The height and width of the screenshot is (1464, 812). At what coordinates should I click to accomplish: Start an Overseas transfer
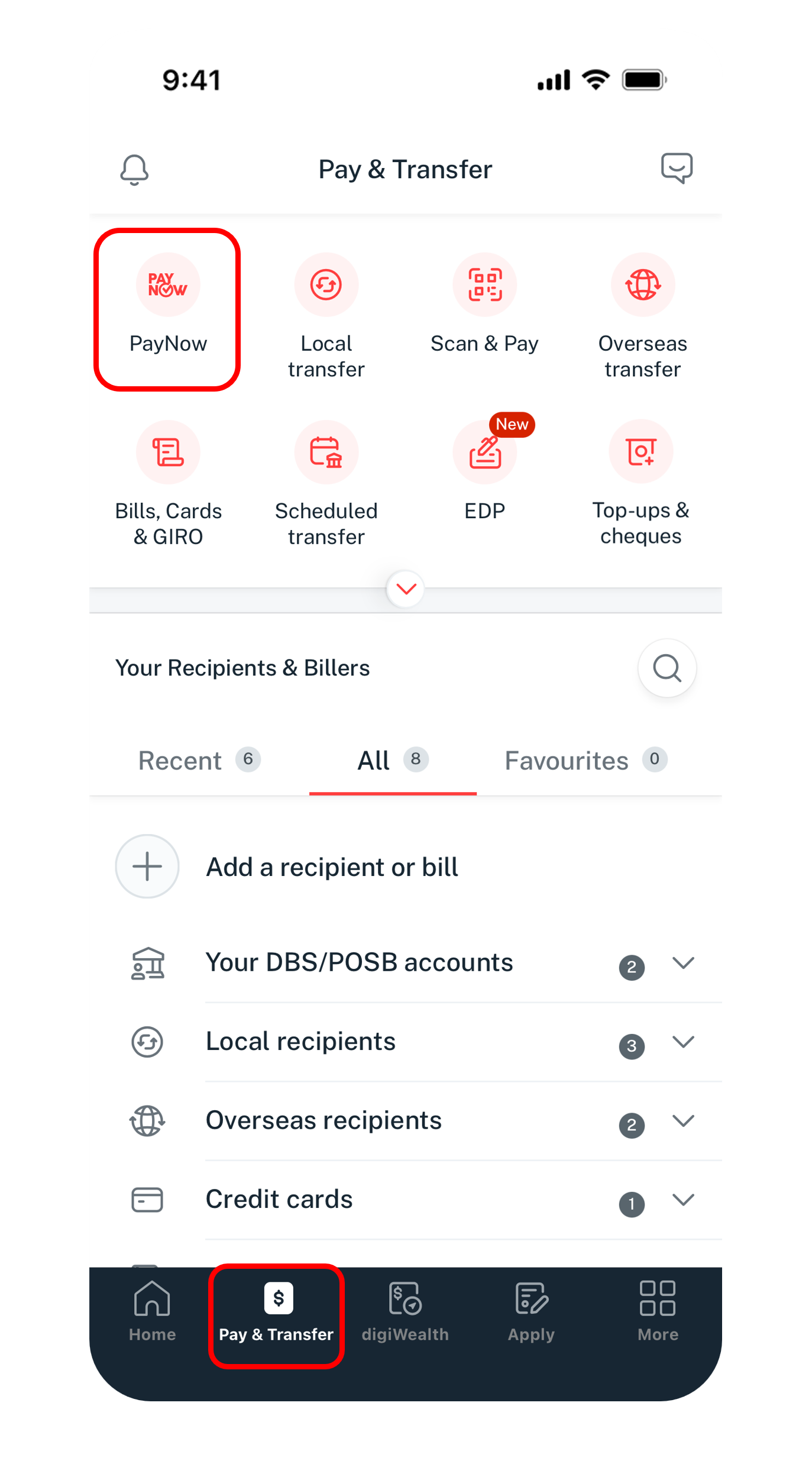(x=643, y=316)
